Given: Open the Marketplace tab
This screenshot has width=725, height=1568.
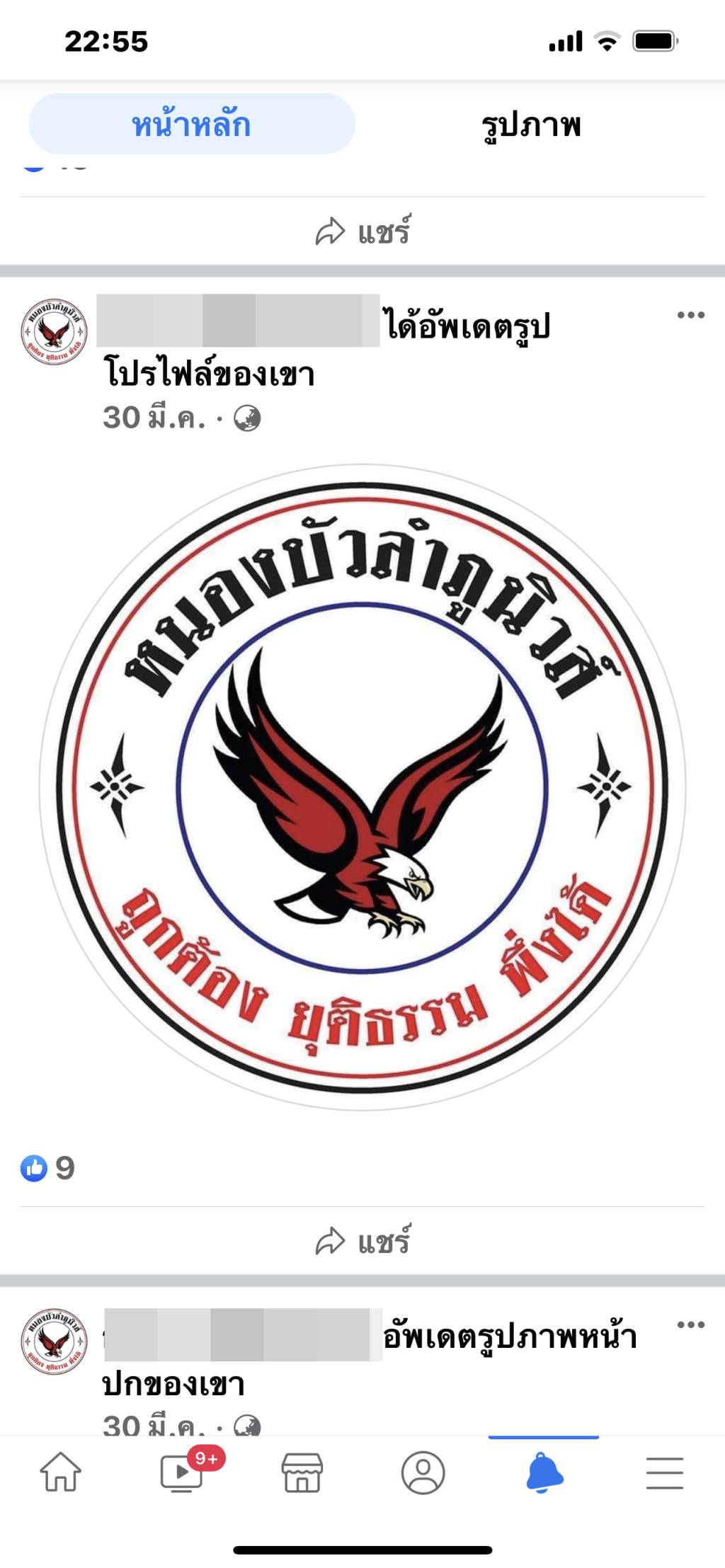Looking at the screenshot, I should 302,1472.
